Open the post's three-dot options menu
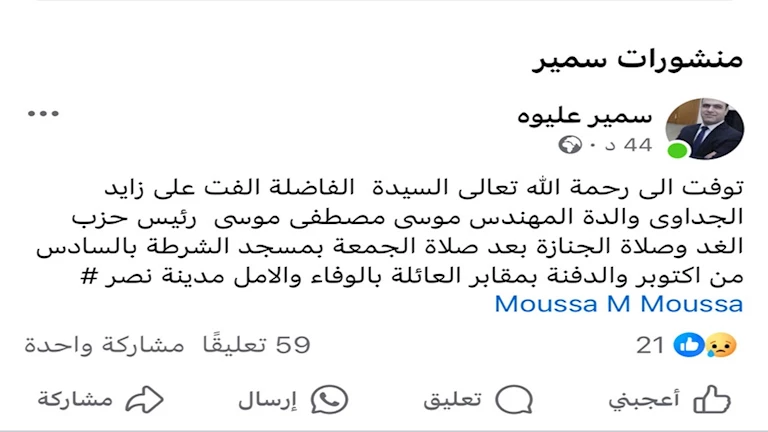This screenshot has width=768, height=432. [44, 114]
